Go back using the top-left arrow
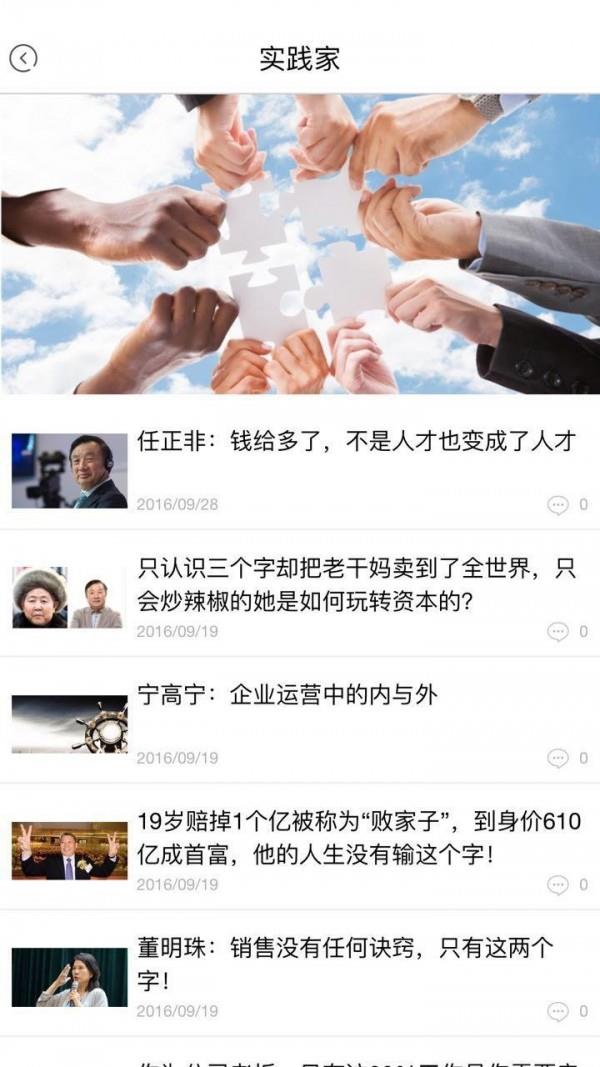The image size is (600, 1067). 24,58
